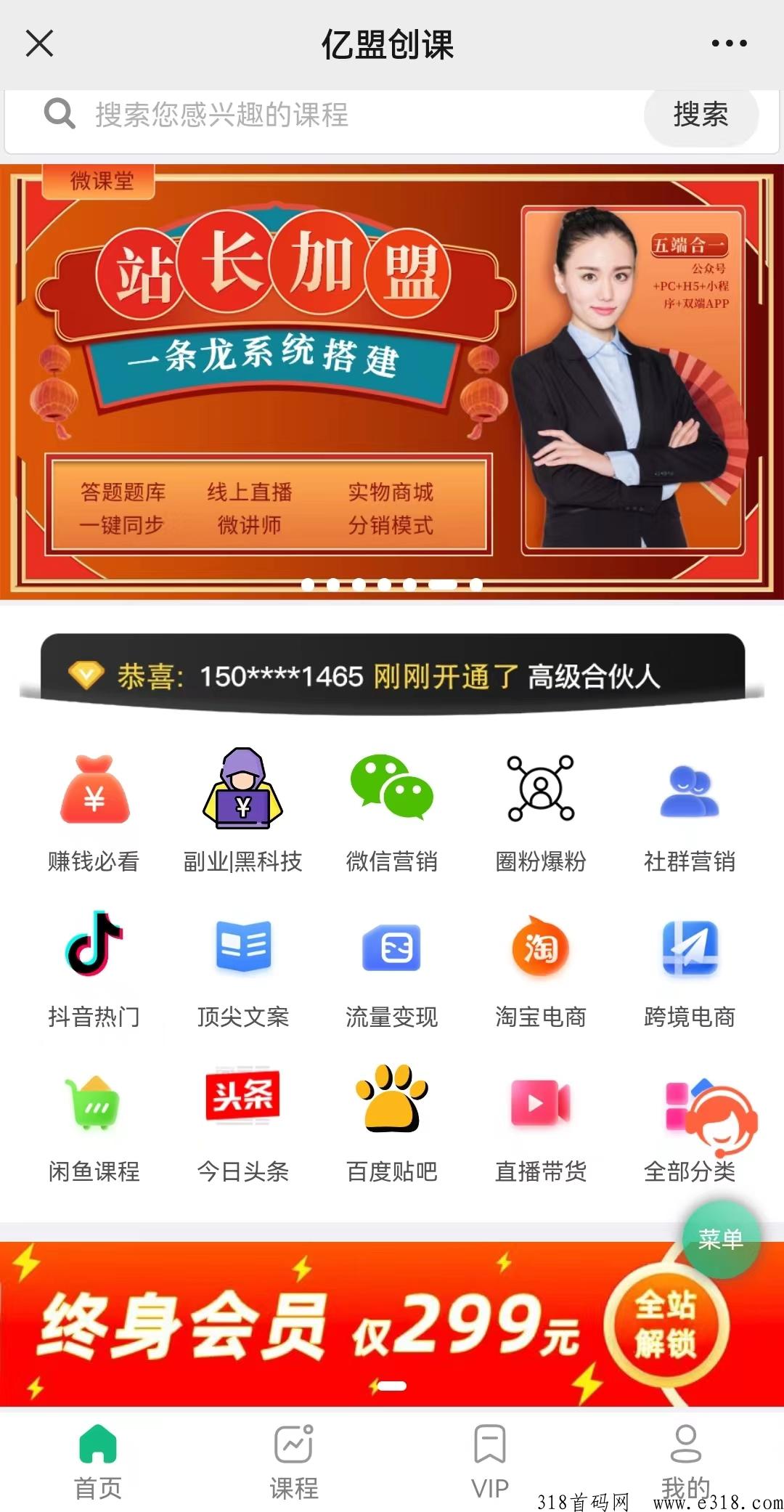
Task: Open the 站长加盟 banner
Action: (x=392, y=381)
